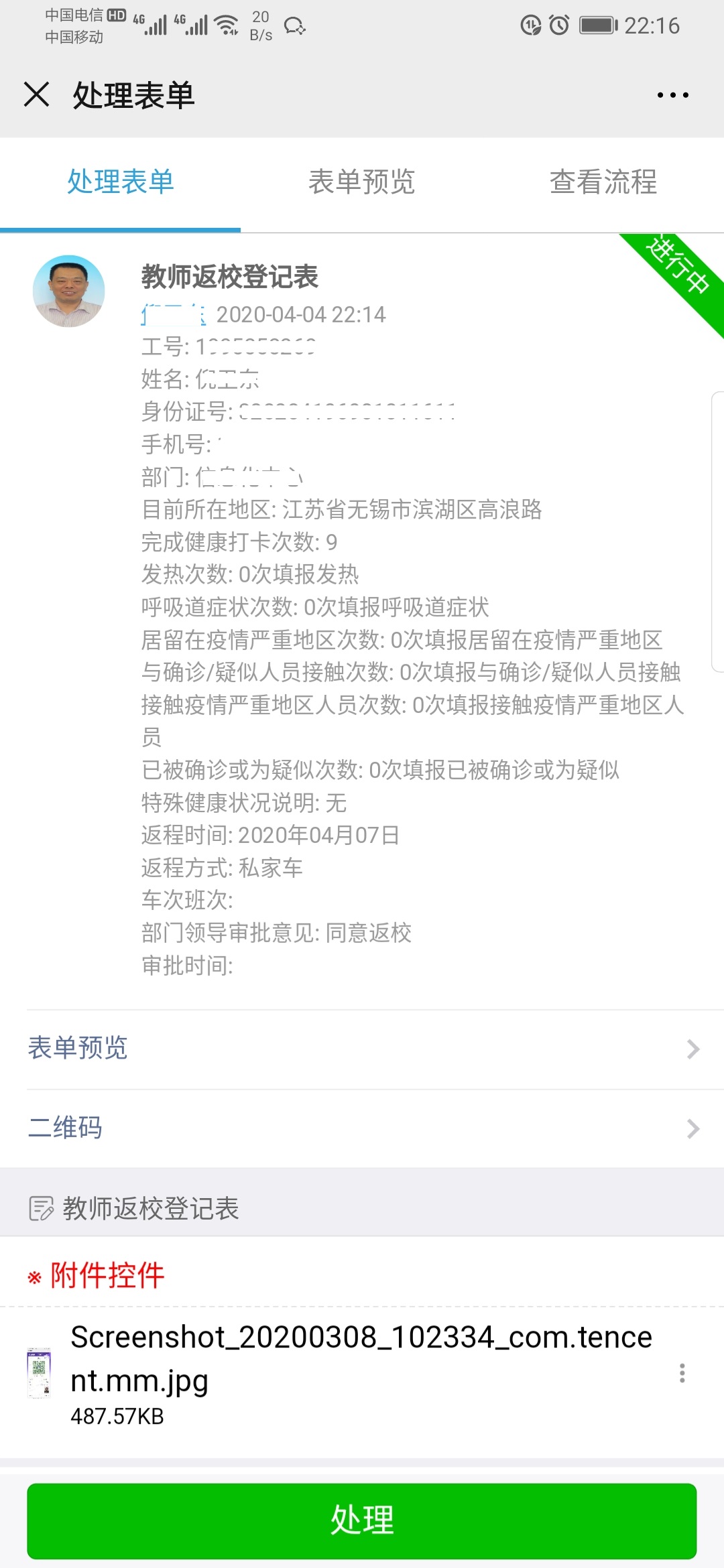Switch to the 表单预览 tab

(x=362, y=182)
